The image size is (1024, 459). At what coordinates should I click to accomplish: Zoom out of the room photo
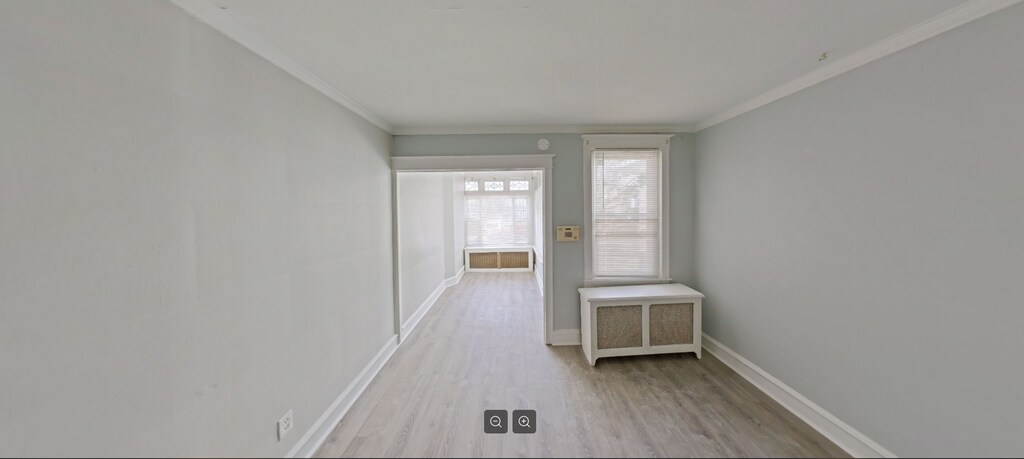pos(496,422)
